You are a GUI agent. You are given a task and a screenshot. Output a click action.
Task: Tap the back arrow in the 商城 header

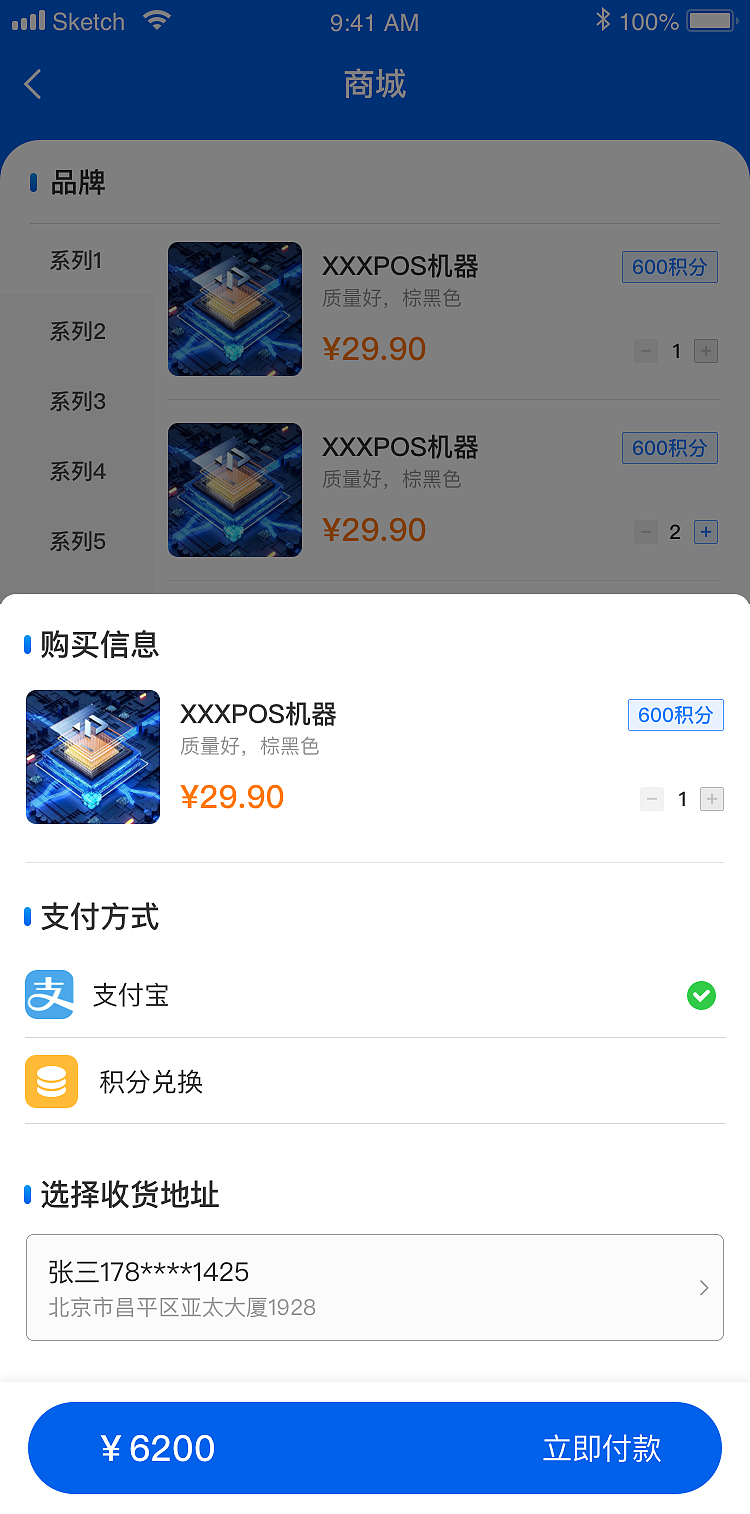coord(32,84)
